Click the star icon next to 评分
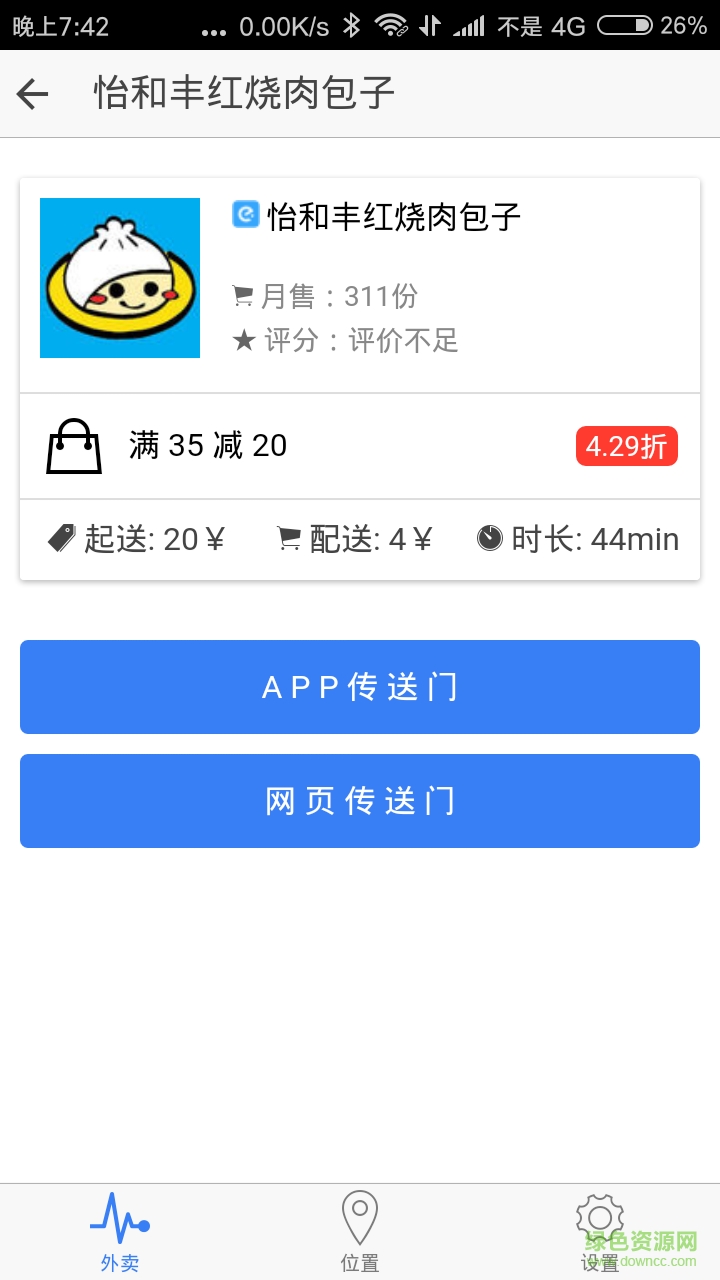 click(x=241, y=341)
